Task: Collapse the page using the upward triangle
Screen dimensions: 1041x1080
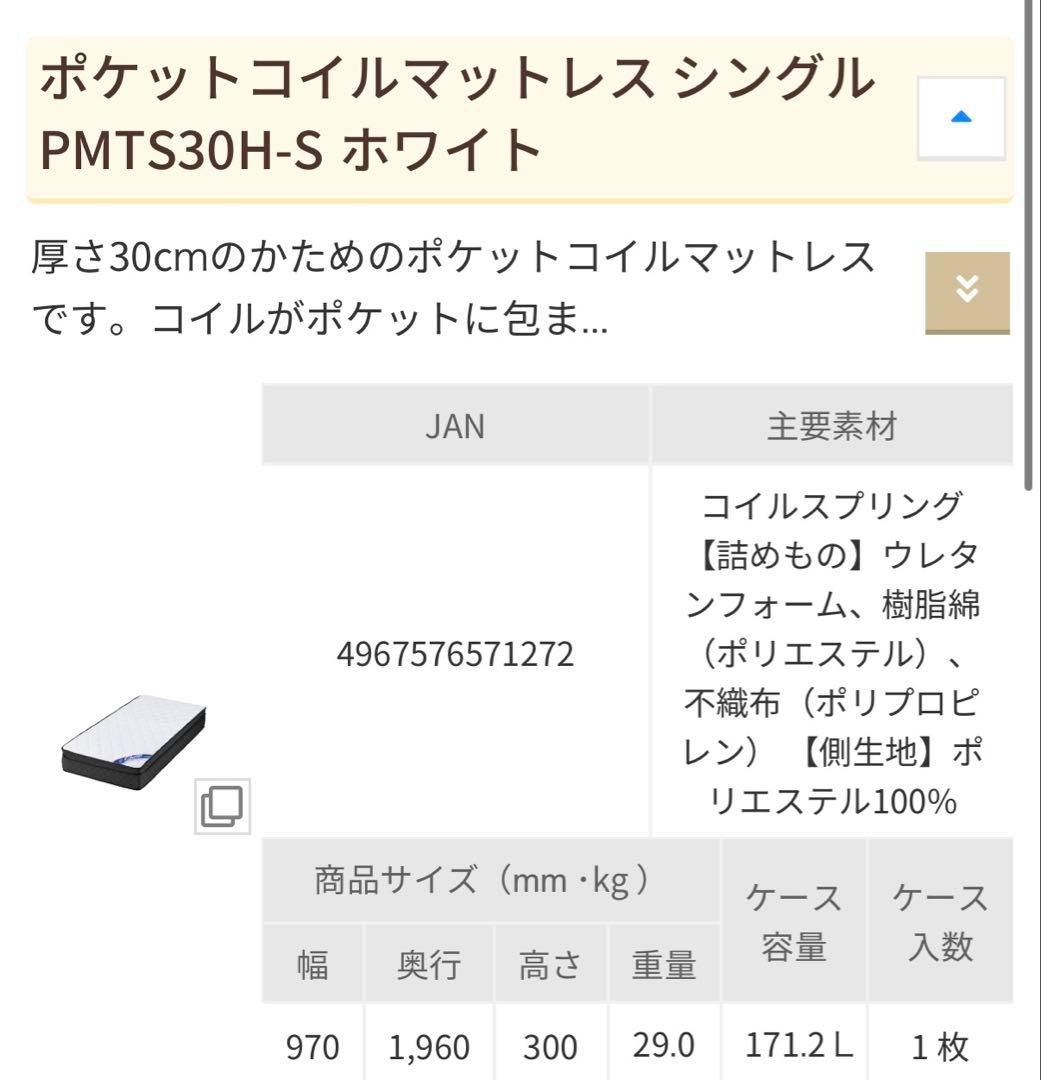Action: click(x=961, y=117)
